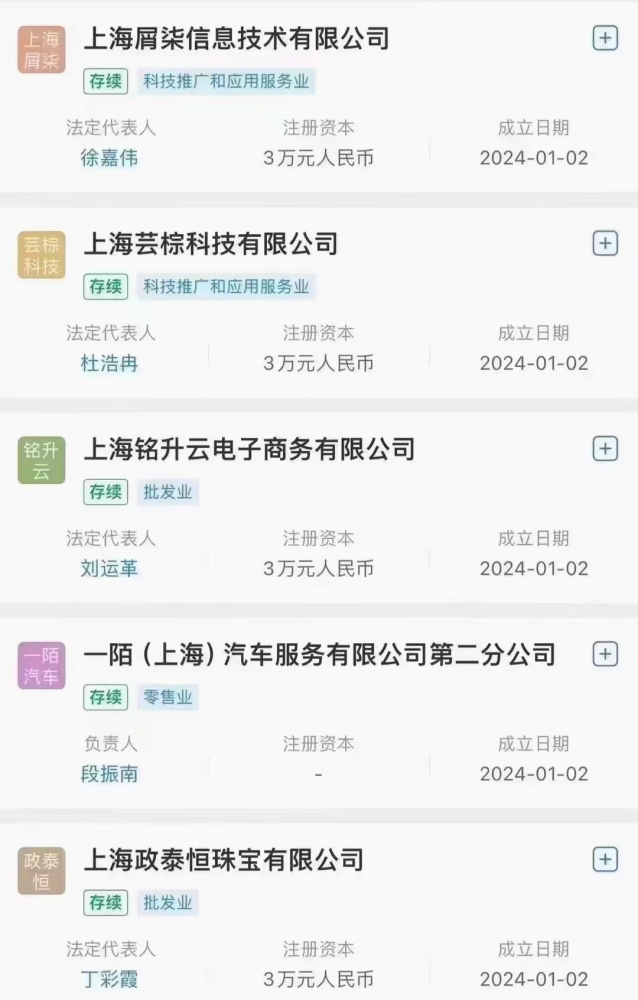Tap the plus icon beside 上海铭升云电子商务有限公司
The width and height of the screenshot is (638, 1000).
[x=605, y=449]
